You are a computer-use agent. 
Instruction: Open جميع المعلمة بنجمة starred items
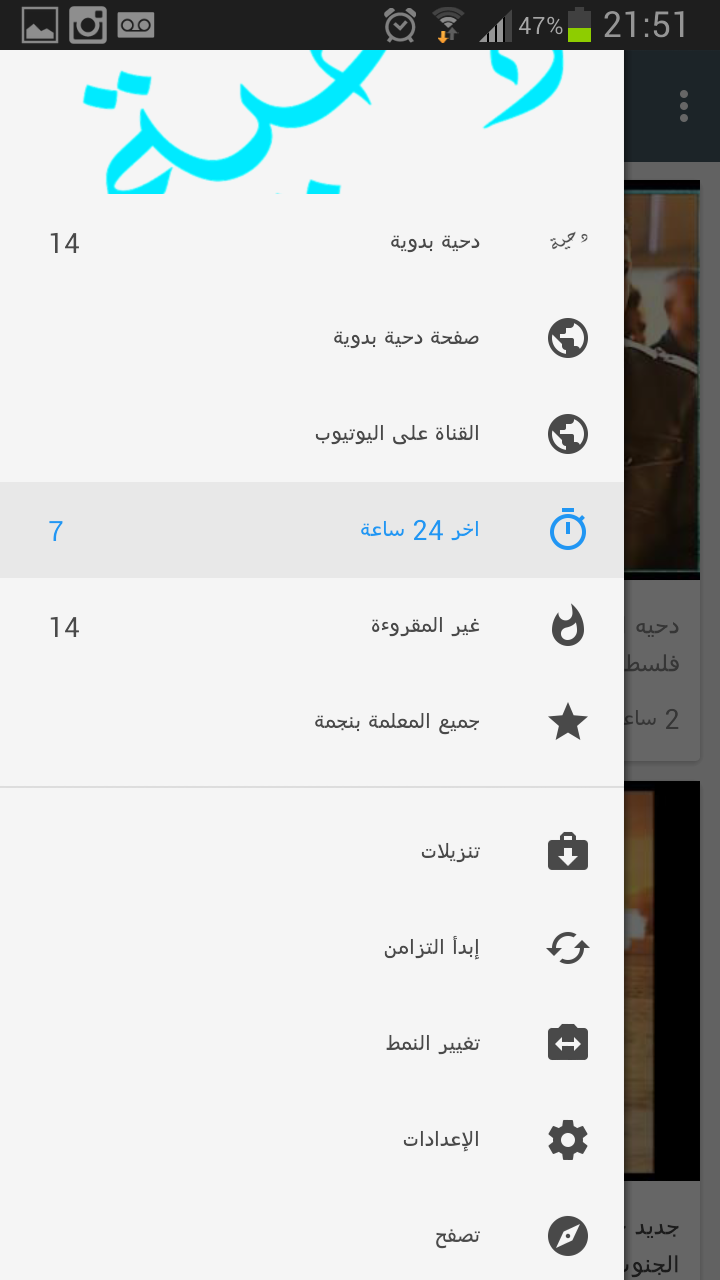[x=398, y=722]
